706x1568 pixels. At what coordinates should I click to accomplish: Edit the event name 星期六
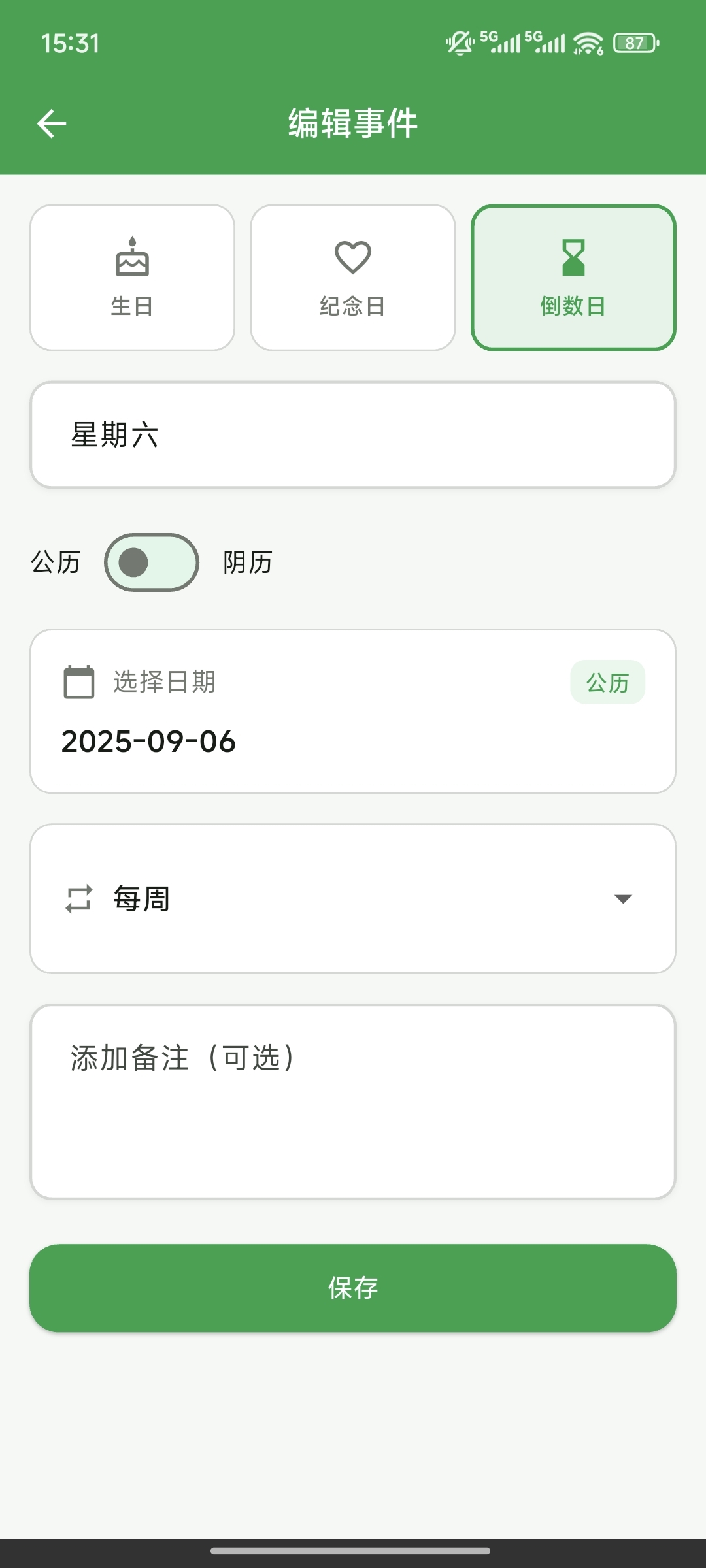352,435
